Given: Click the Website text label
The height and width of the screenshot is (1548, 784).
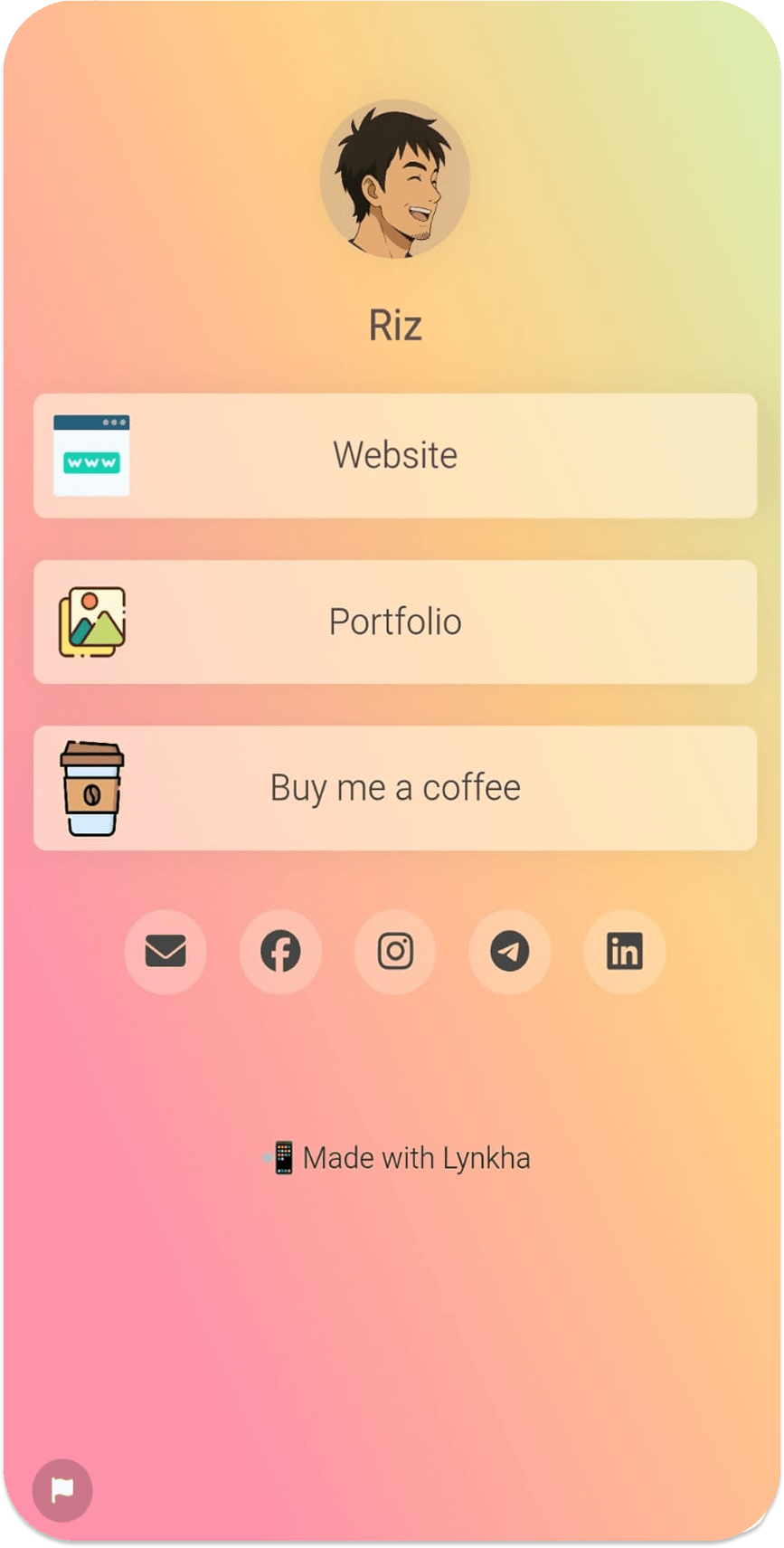Looking at the screenshot, I should [395, 455].
